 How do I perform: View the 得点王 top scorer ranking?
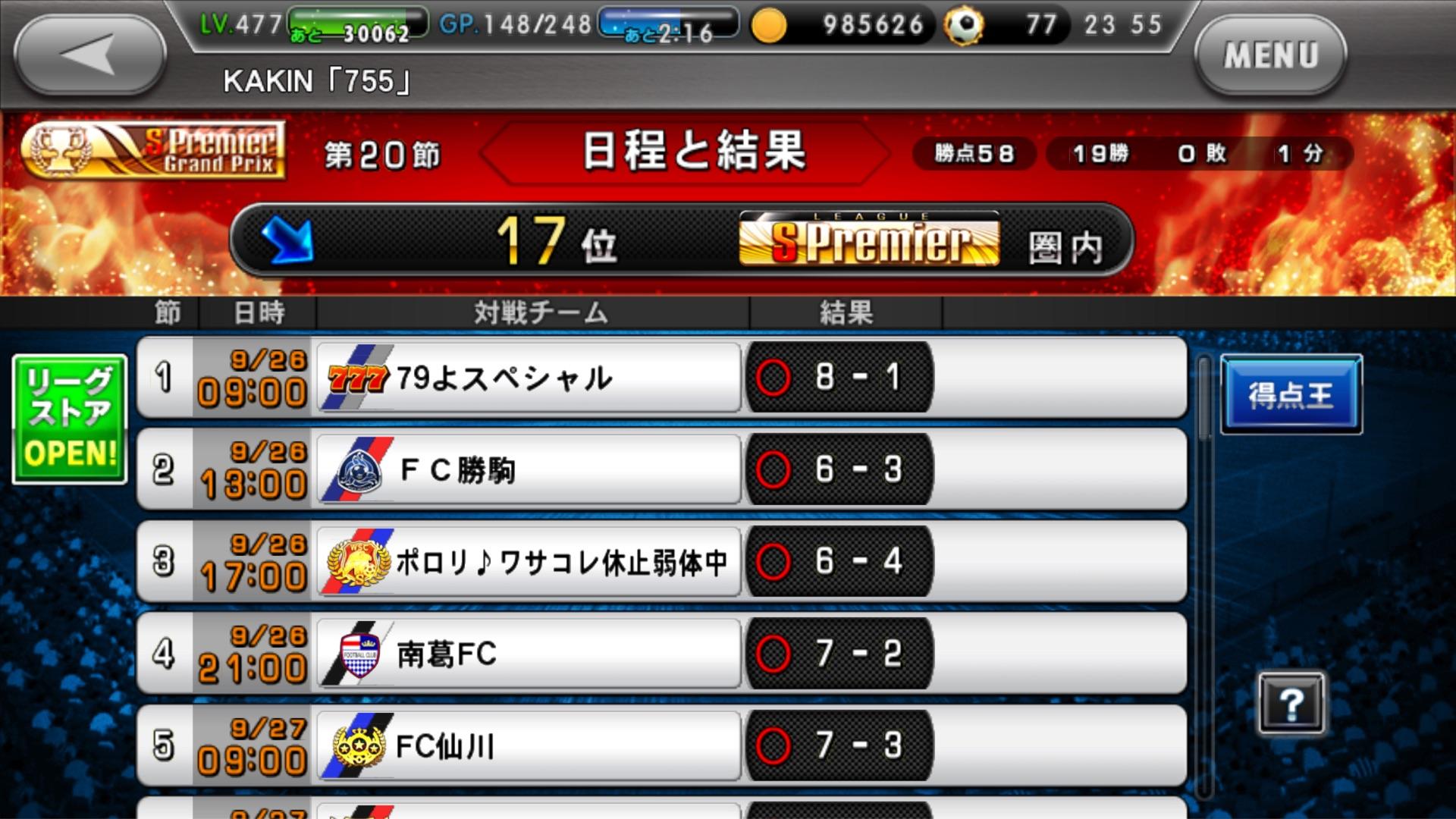1291,394
